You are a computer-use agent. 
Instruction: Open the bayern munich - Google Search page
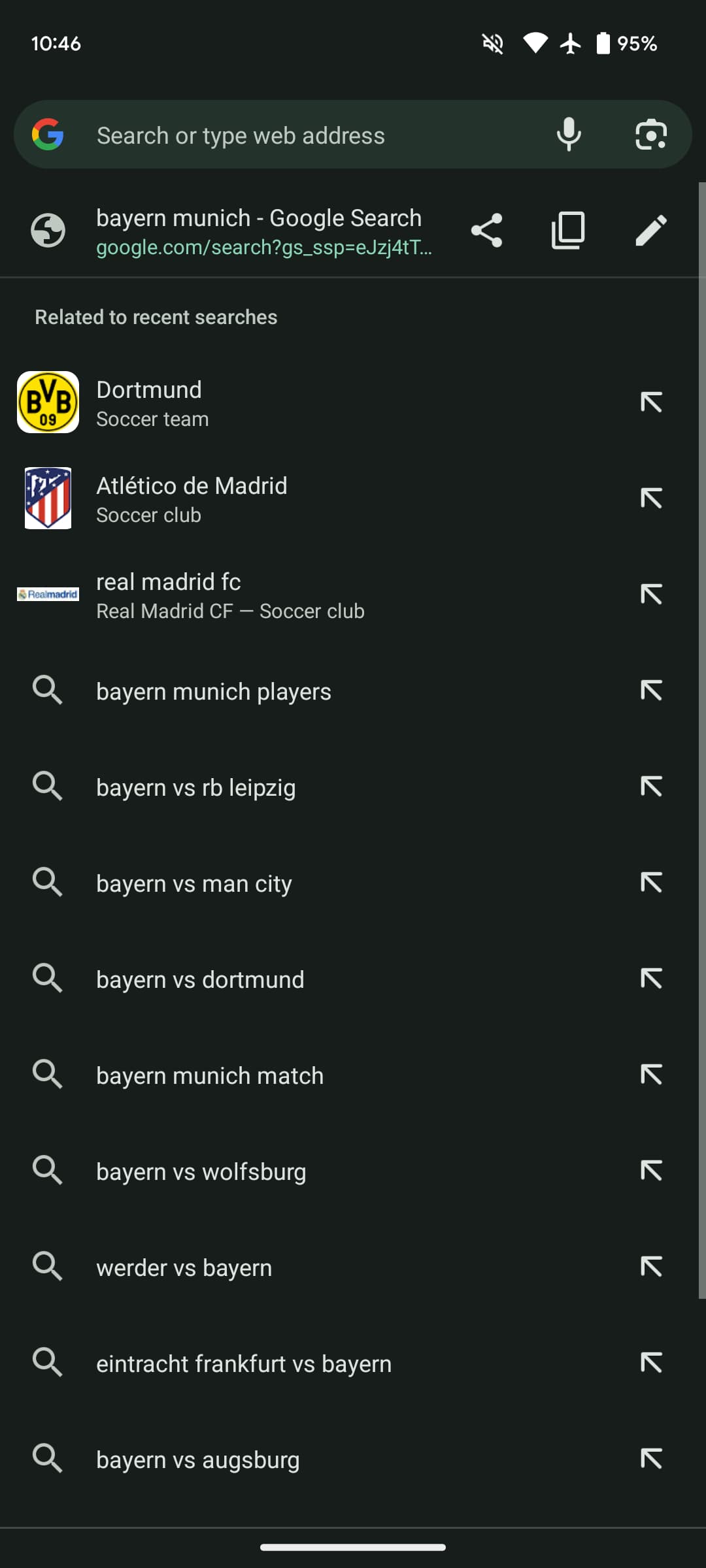pyautogui.click(x=261, y=231)
